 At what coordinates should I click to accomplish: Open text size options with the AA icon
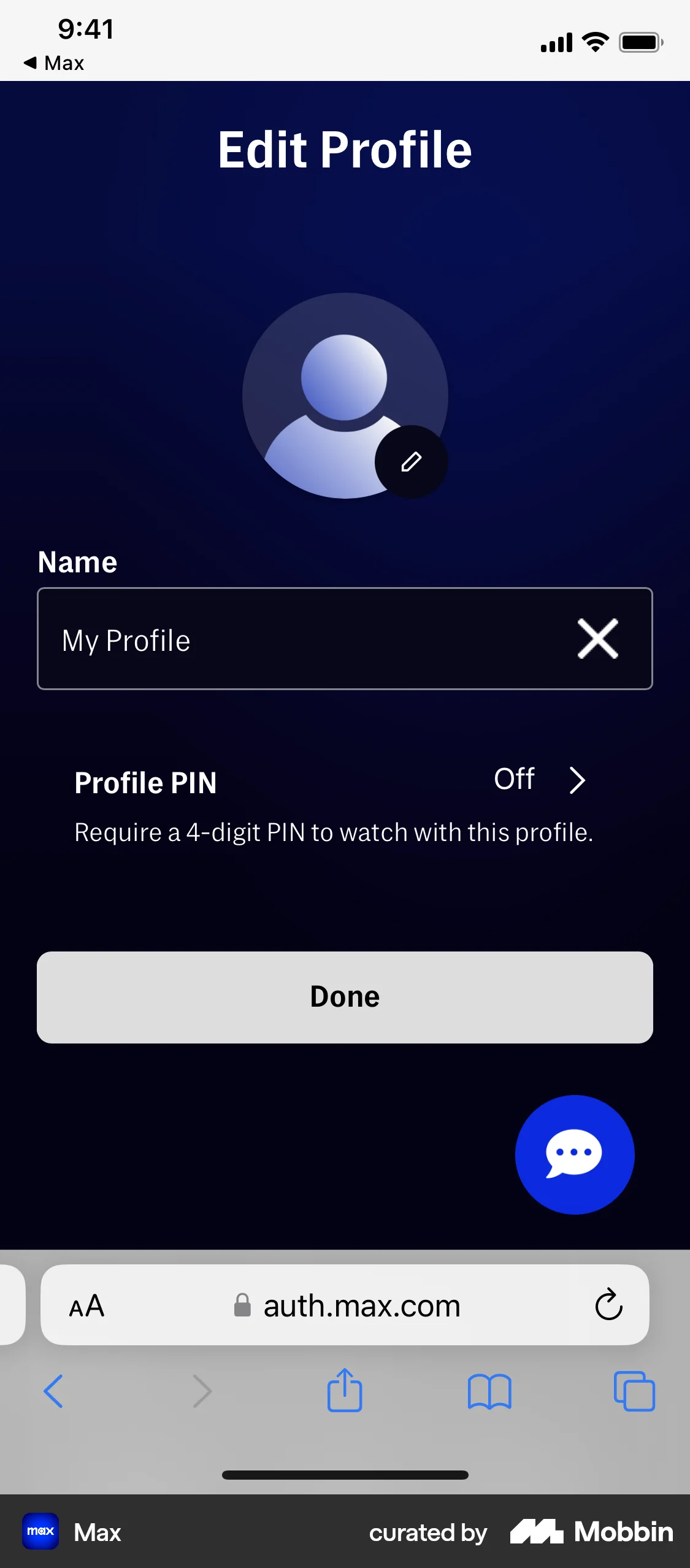86,1305
